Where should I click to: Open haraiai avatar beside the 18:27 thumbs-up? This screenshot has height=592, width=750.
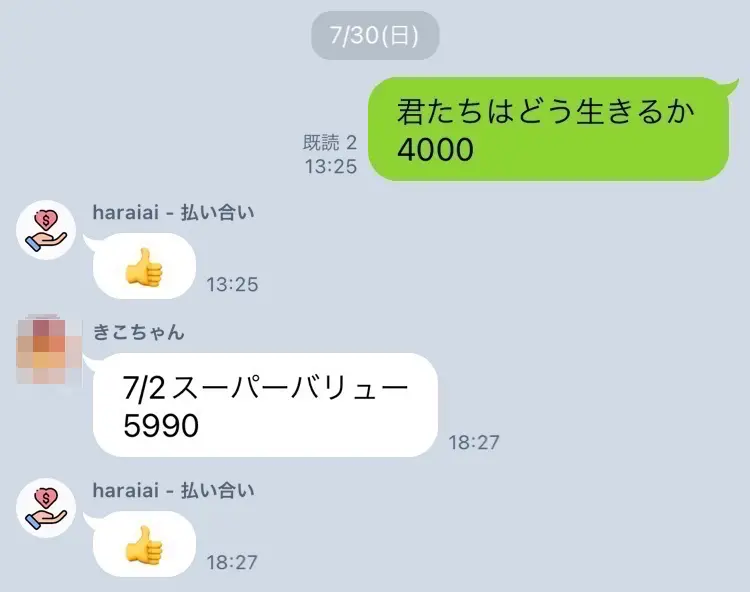[47, 508]
